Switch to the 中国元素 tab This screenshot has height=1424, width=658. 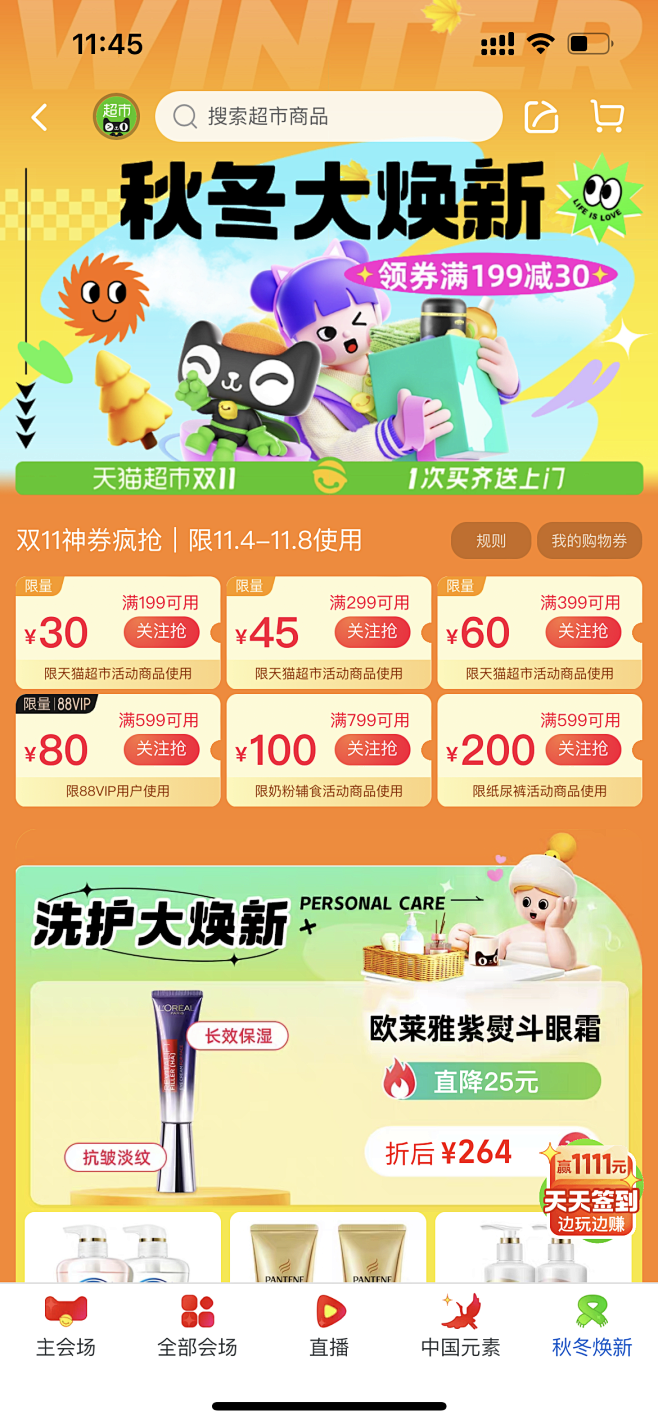[x=460, y=1326]
